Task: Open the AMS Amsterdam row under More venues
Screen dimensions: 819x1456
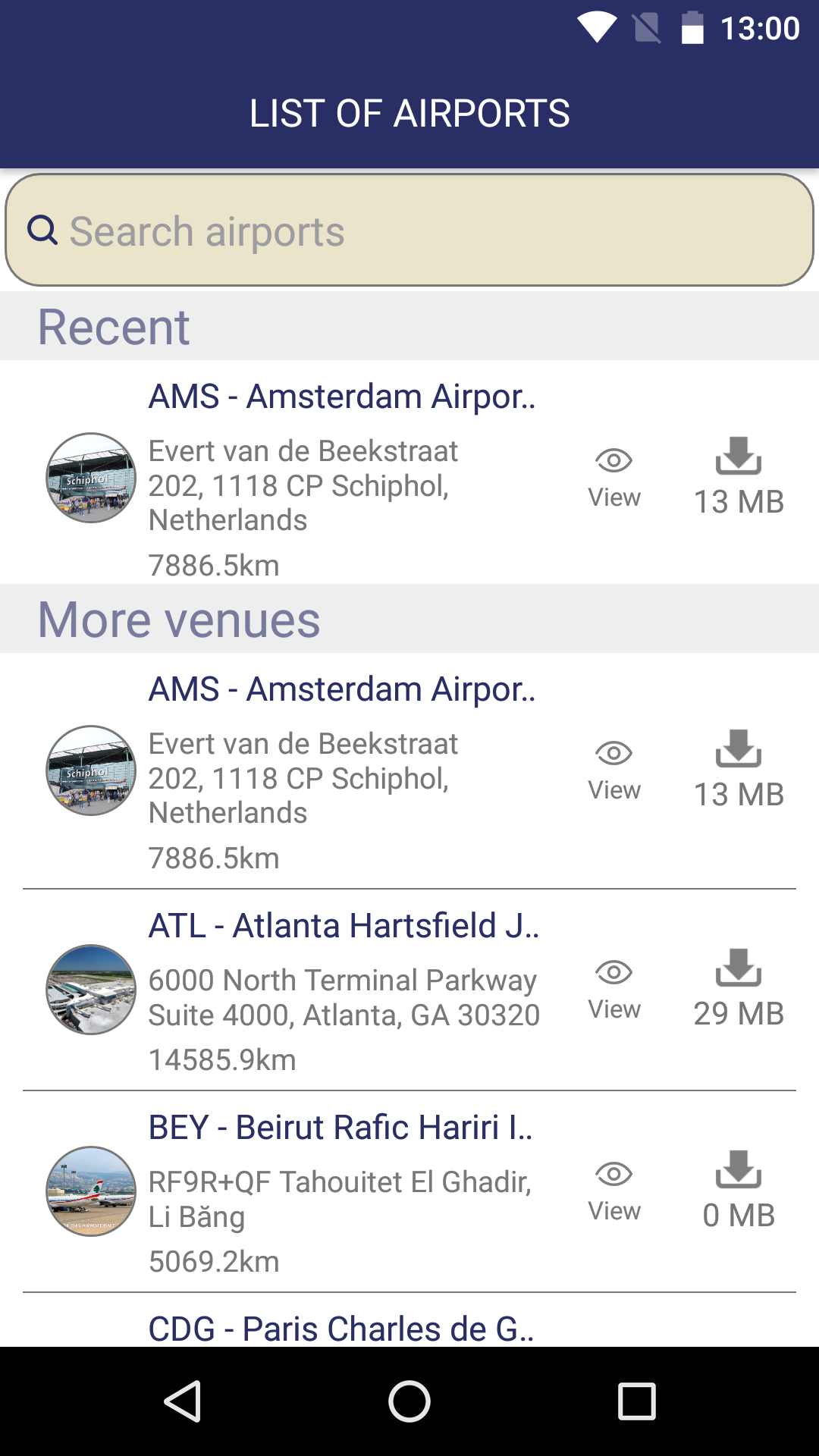Action: (x=341, y=689)
